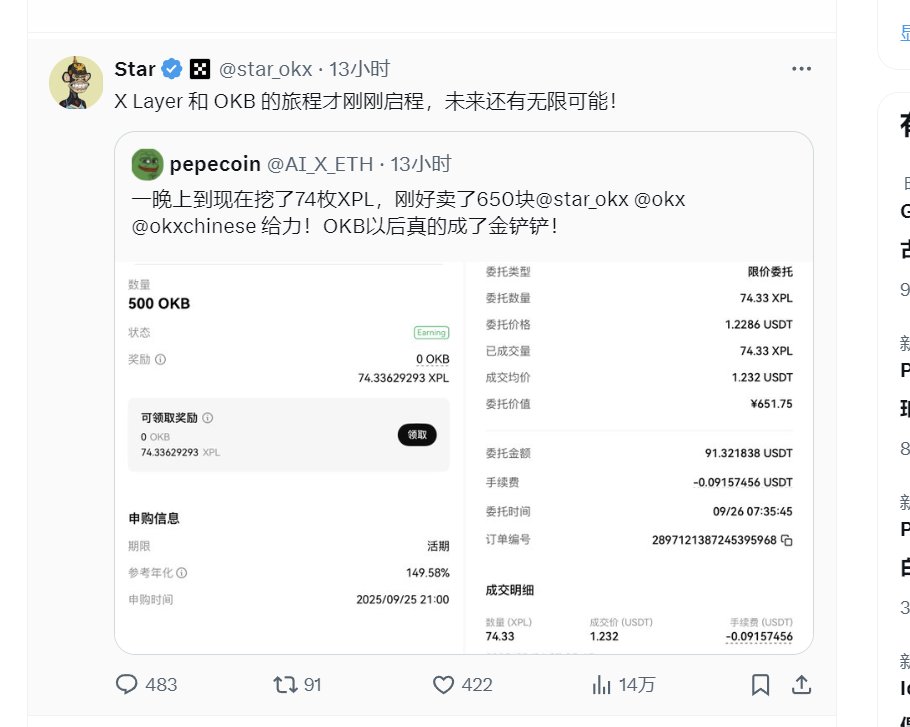Like Star's post

click(444, 685)
